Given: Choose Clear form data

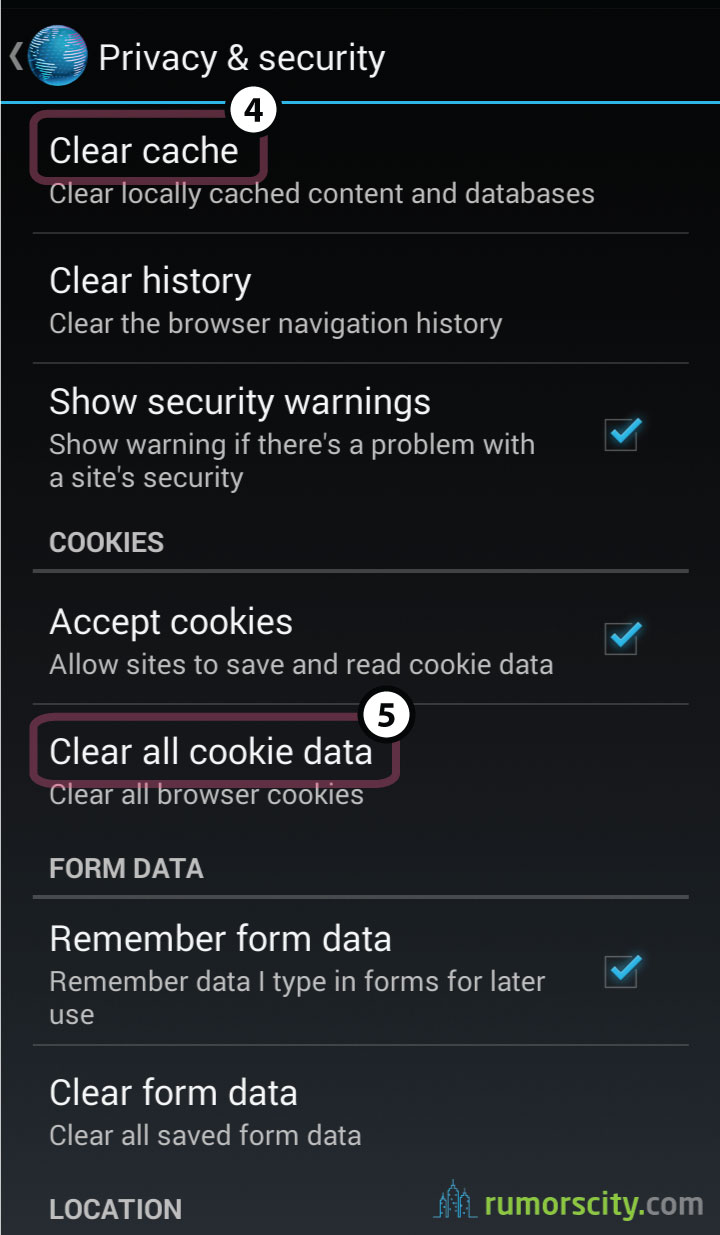Looking at the screenshot, I should pos(360,1110).
